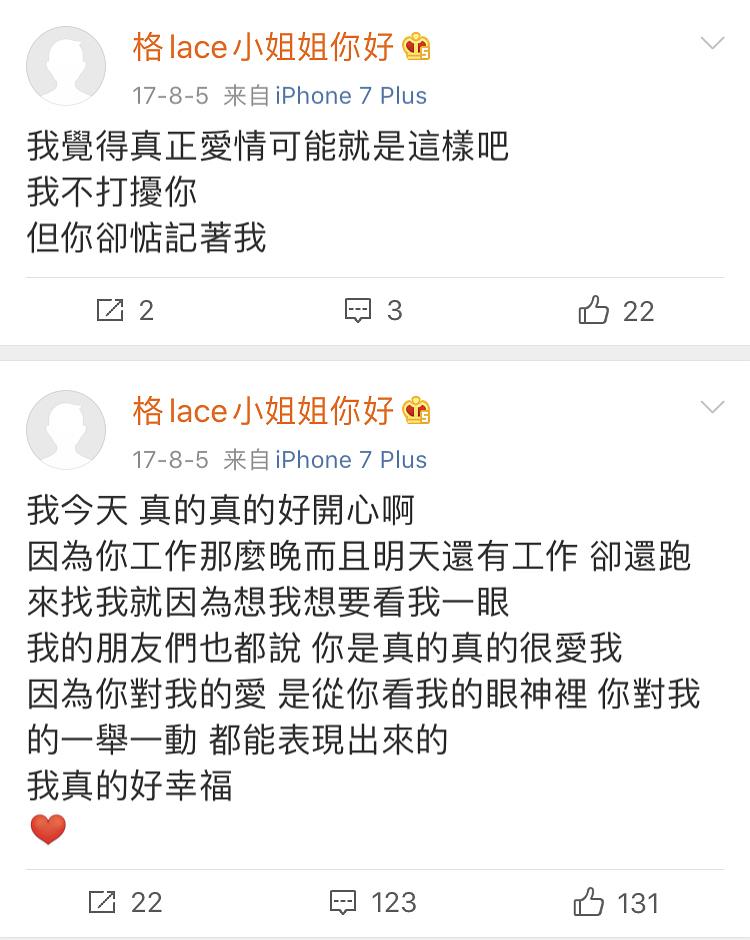Tap the username on the 我覺得真正愛情 post

click(263, 46)
